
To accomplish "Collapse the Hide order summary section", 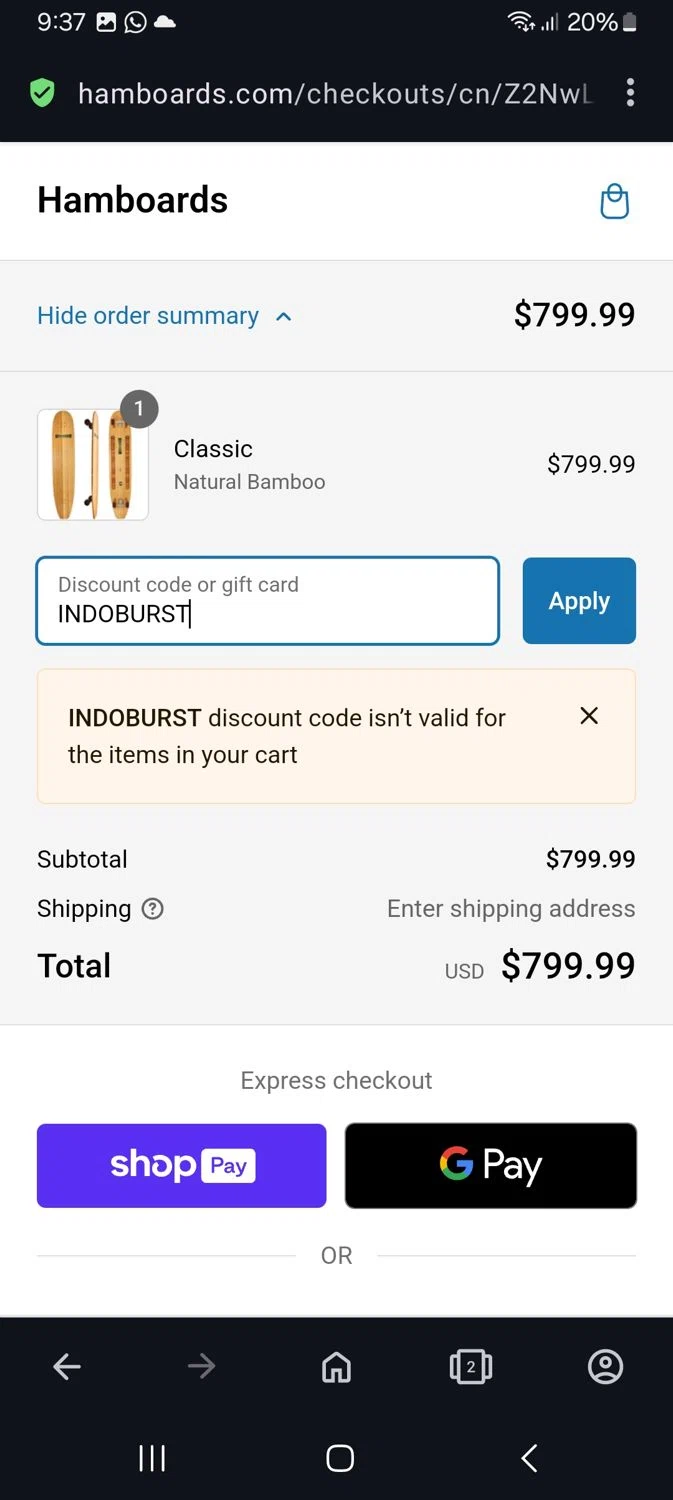I will pos(165,316).
